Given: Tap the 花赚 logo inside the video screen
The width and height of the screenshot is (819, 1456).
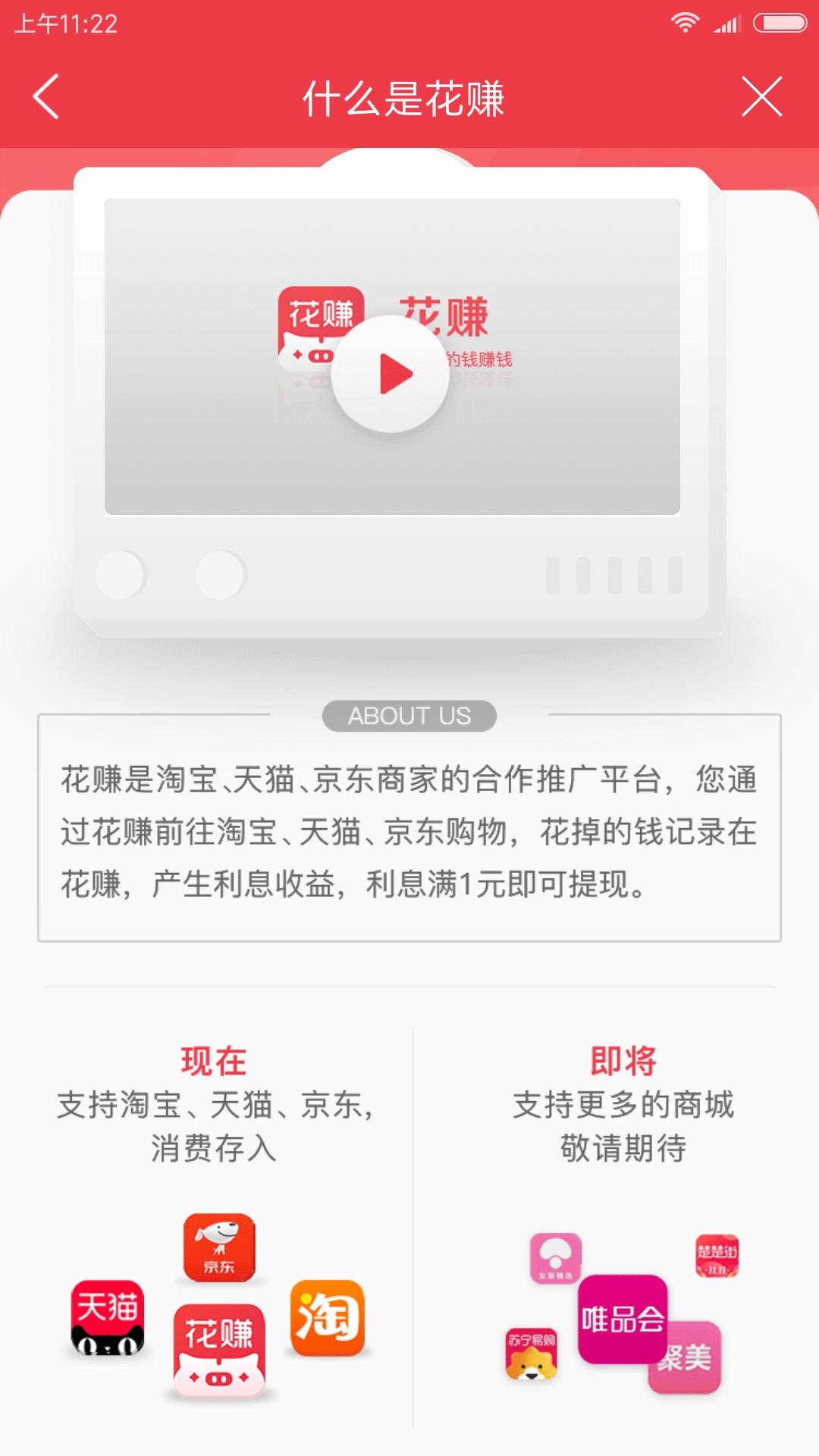Looking at the screenshot, I should (320, 325).
